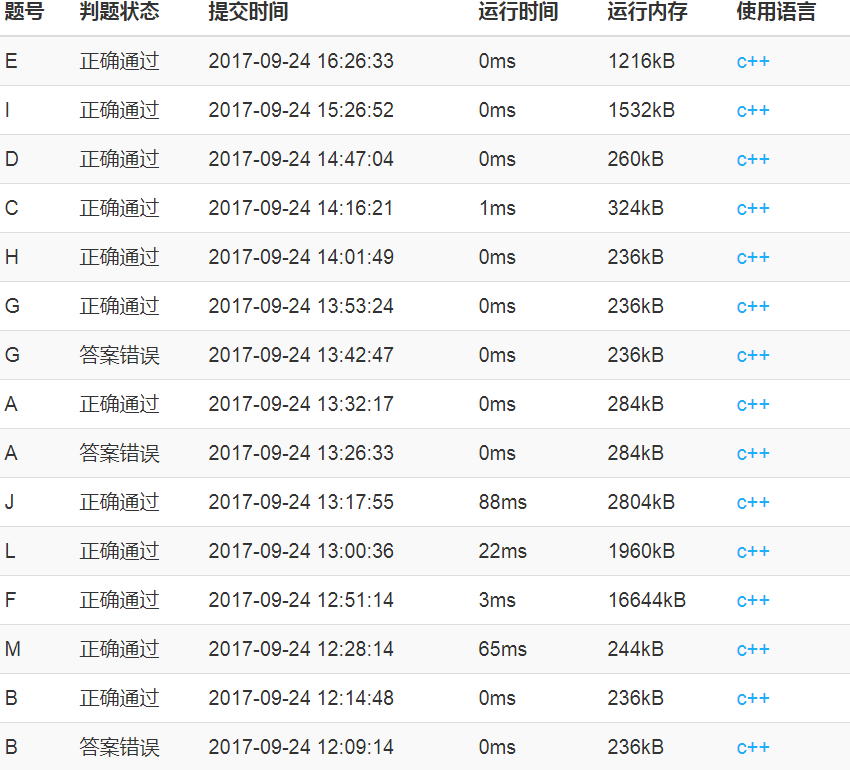The height and width of the screenshot is (770, 850).
Task: Tap the c++ link in the 14:16:21 row
Action: pos(753,208)
